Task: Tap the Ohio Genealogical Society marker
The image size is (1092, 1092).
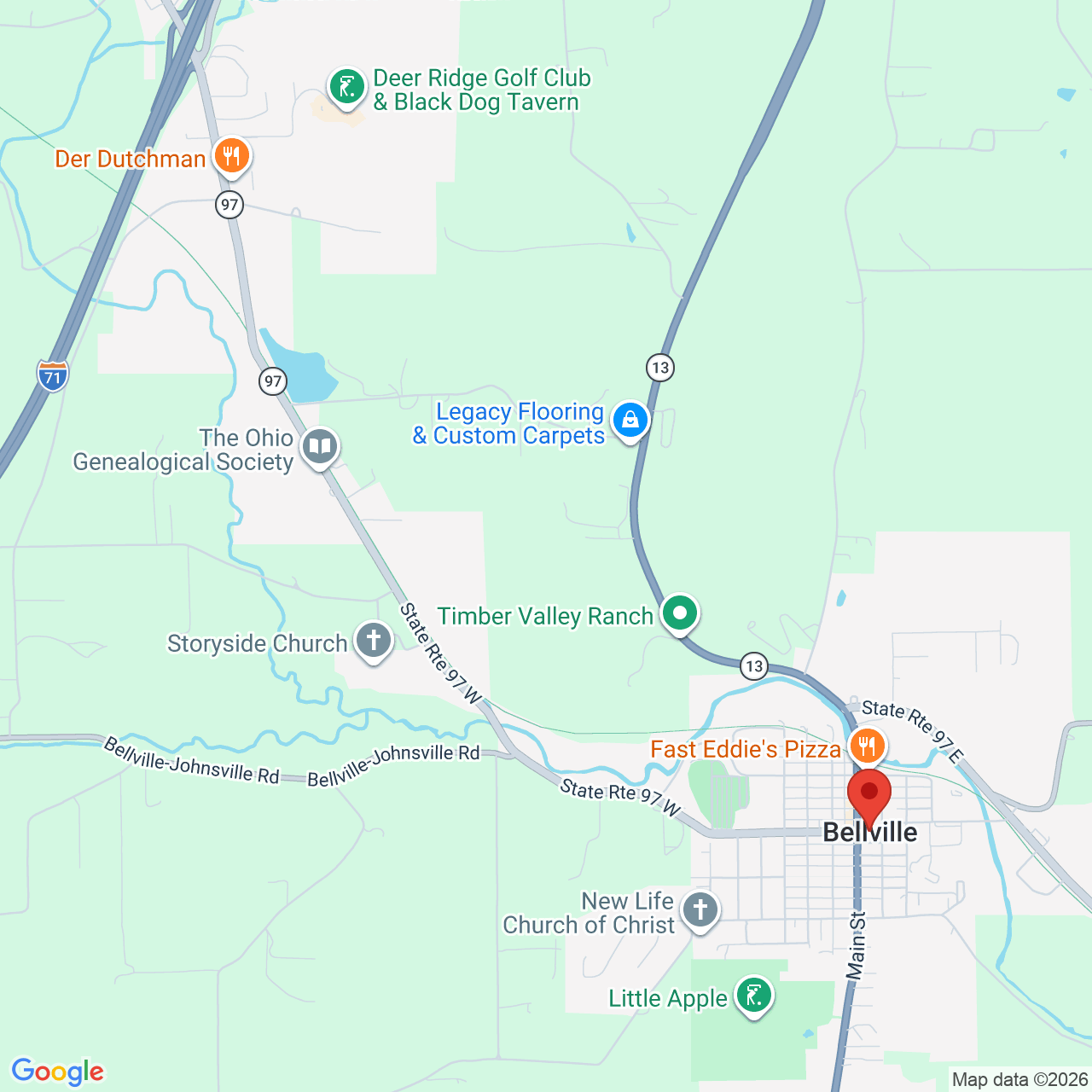Action: 320,449
